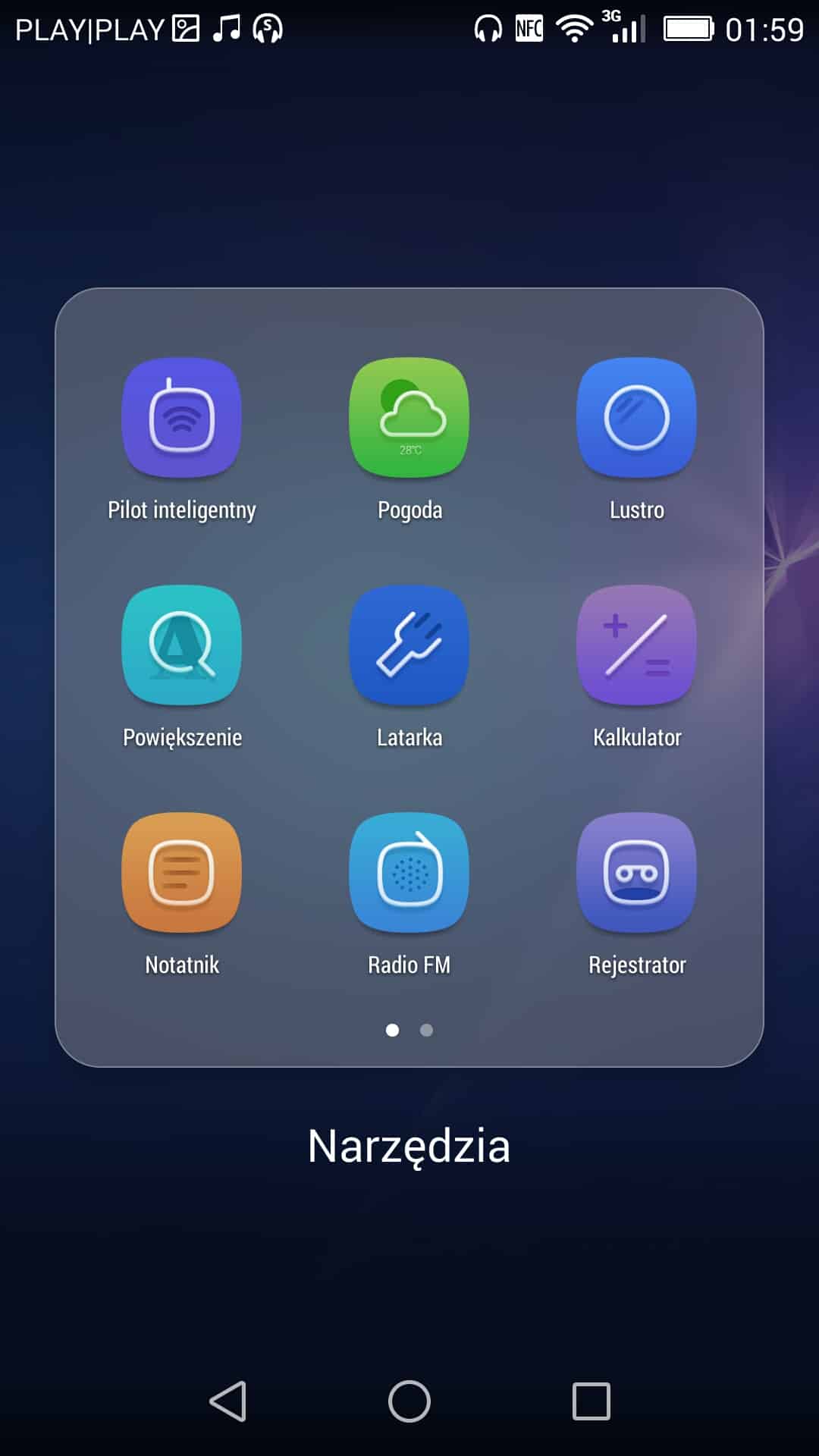Launch the Pogoda weather app
This screenshot has height=1456, width=819.
409,417
